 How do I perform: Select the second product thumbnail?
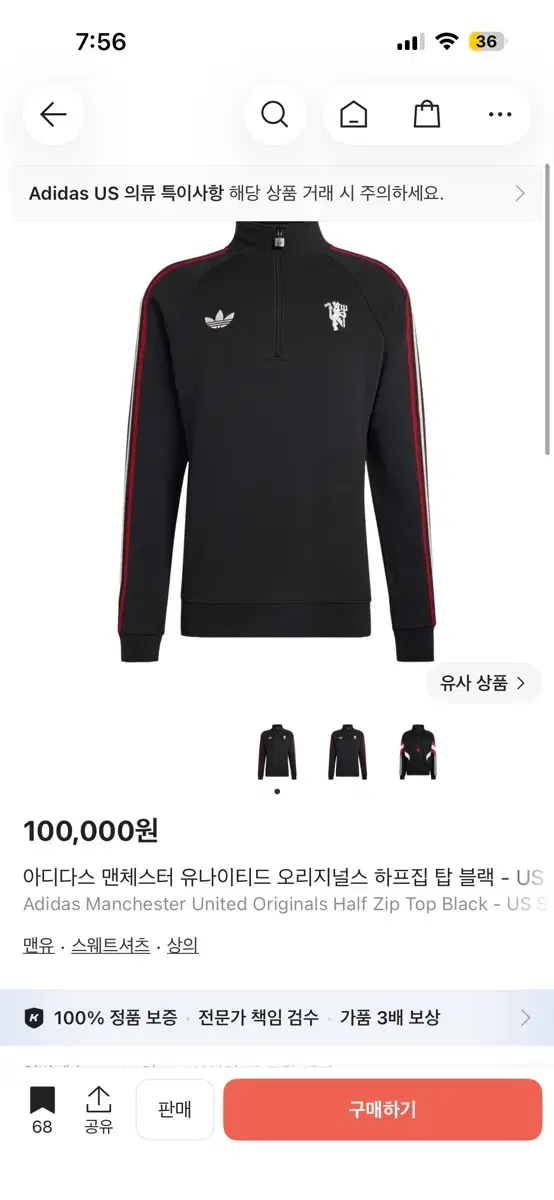[347, 752]
